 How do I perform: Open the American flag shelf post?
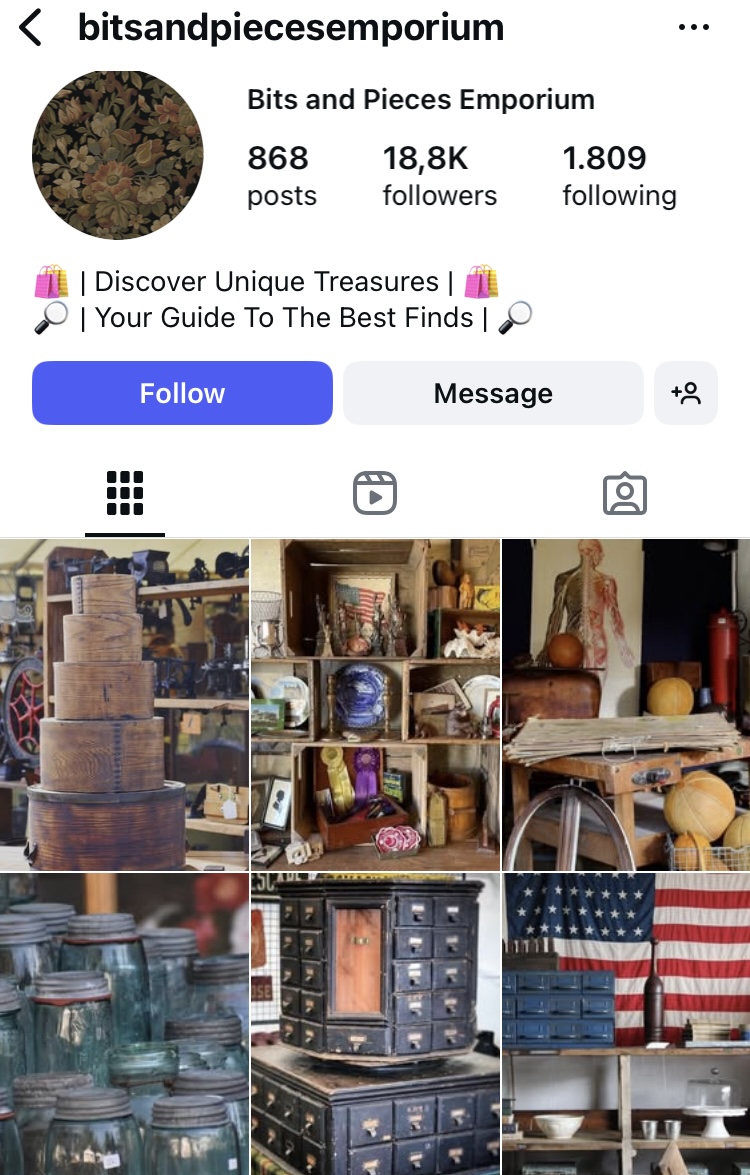tap(626, 1024)
